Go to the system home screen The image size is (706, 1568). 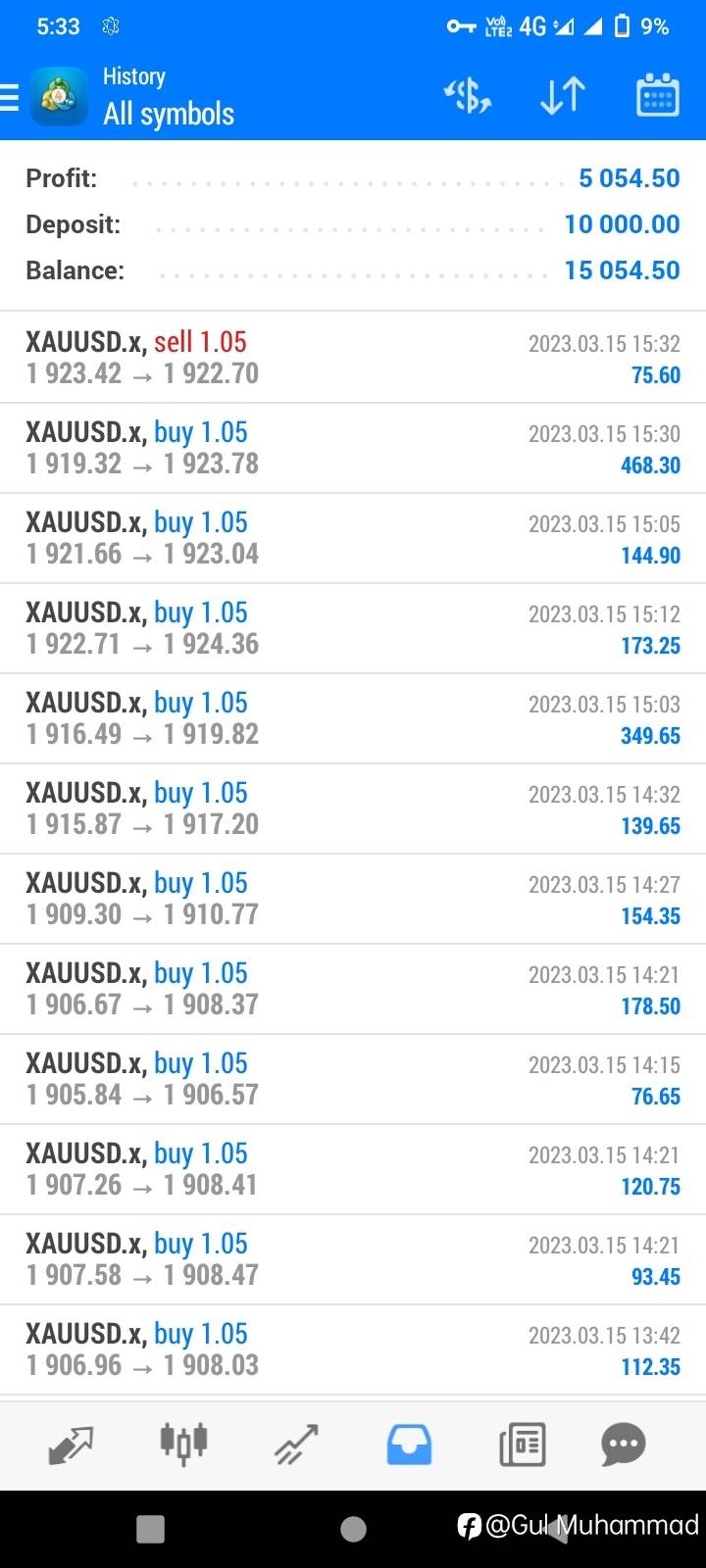pyautogui.click(x=353, y=1529)
